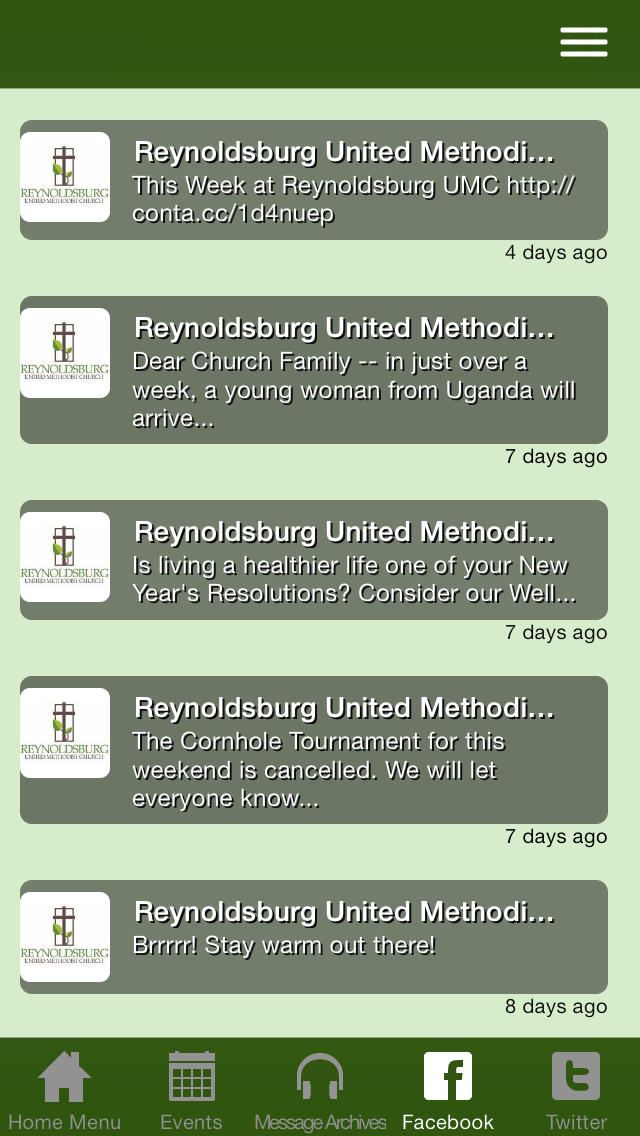This screenshot has width=640, height=1136.
Task: Open the Dear Church Family post
Action: [313, 369]
